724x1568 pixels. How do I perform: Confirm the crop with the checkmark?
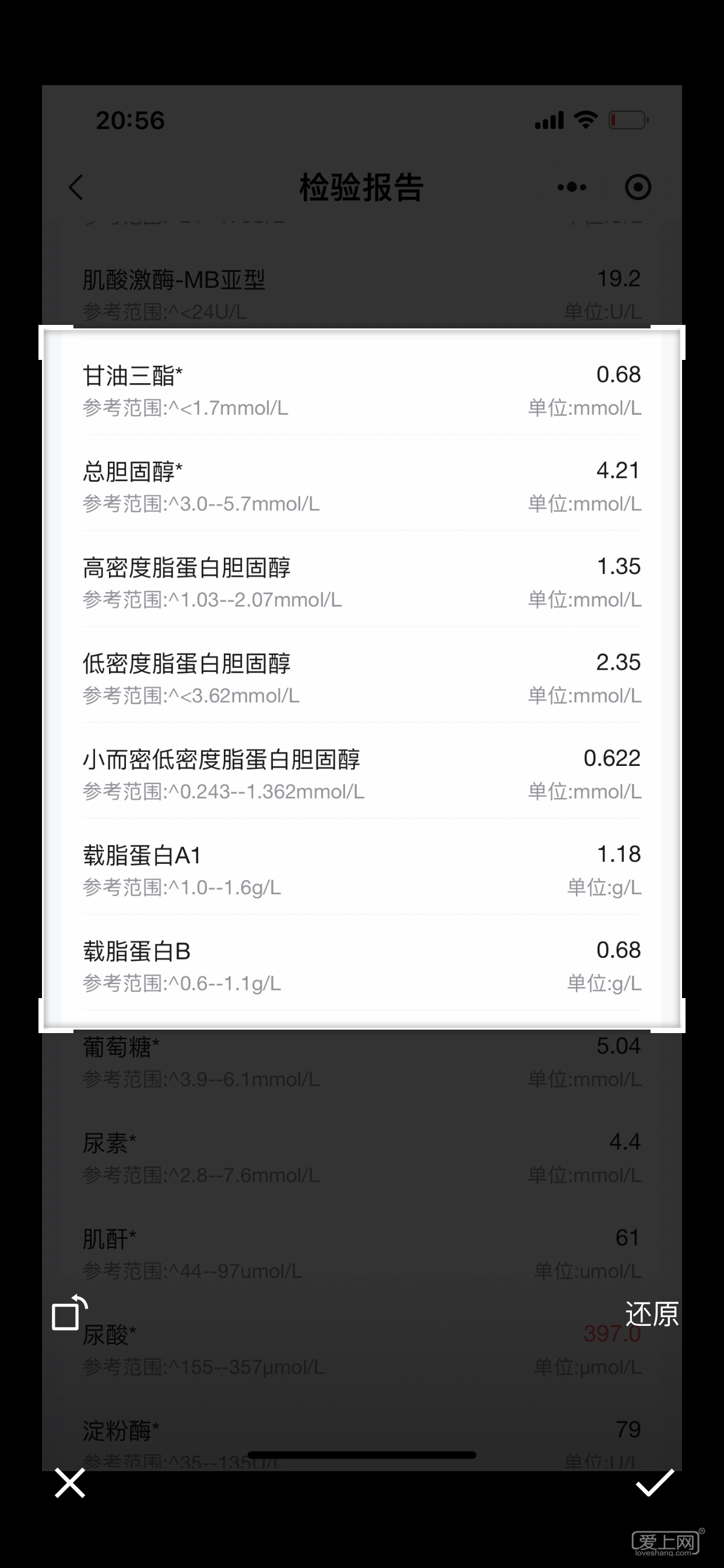pos(655,1483)
